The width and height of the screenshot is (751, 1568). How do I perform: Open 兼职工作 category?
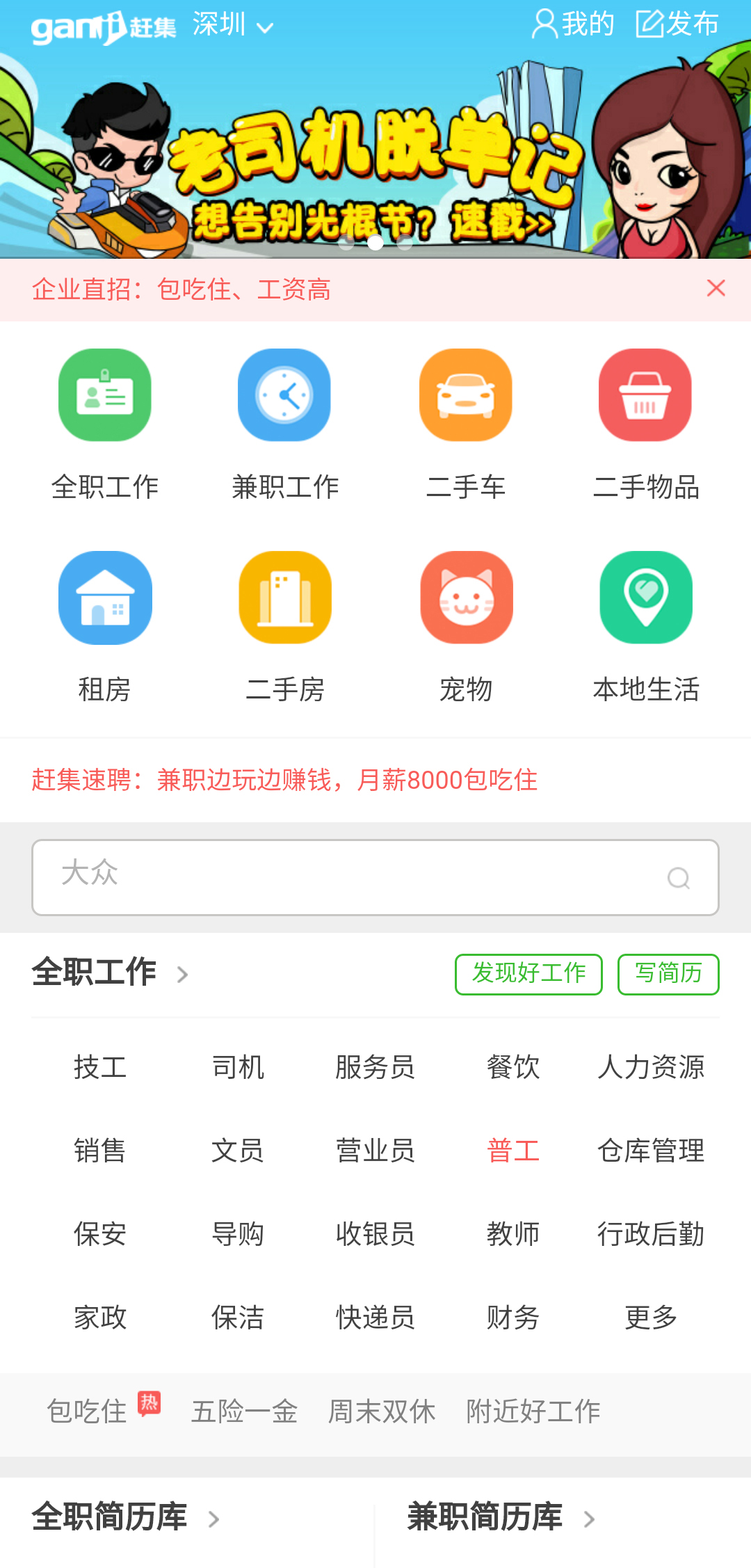tap(285, 424)
